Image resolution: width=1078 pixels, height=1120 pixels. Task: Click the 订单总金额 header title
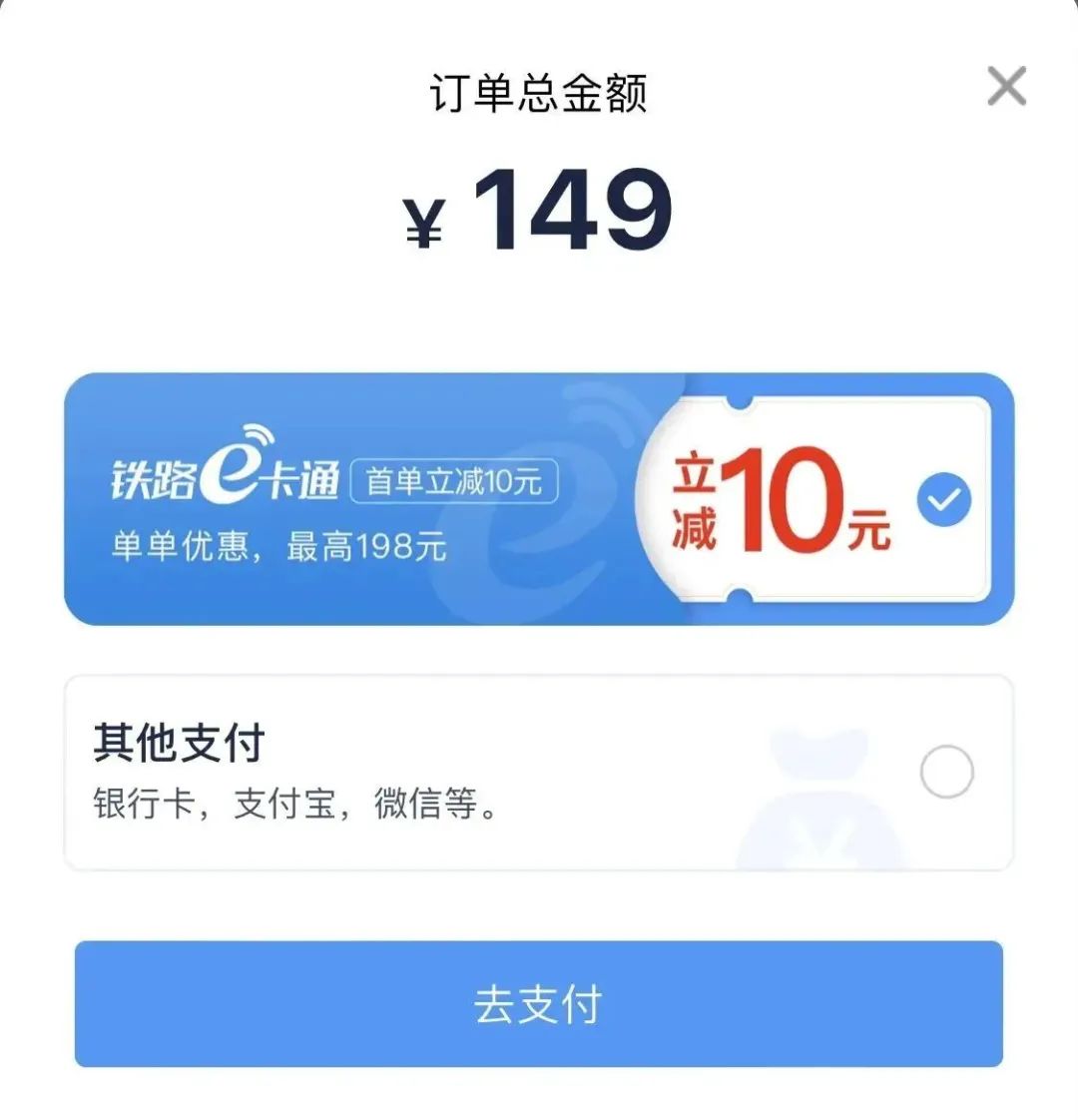click(539, 88)
